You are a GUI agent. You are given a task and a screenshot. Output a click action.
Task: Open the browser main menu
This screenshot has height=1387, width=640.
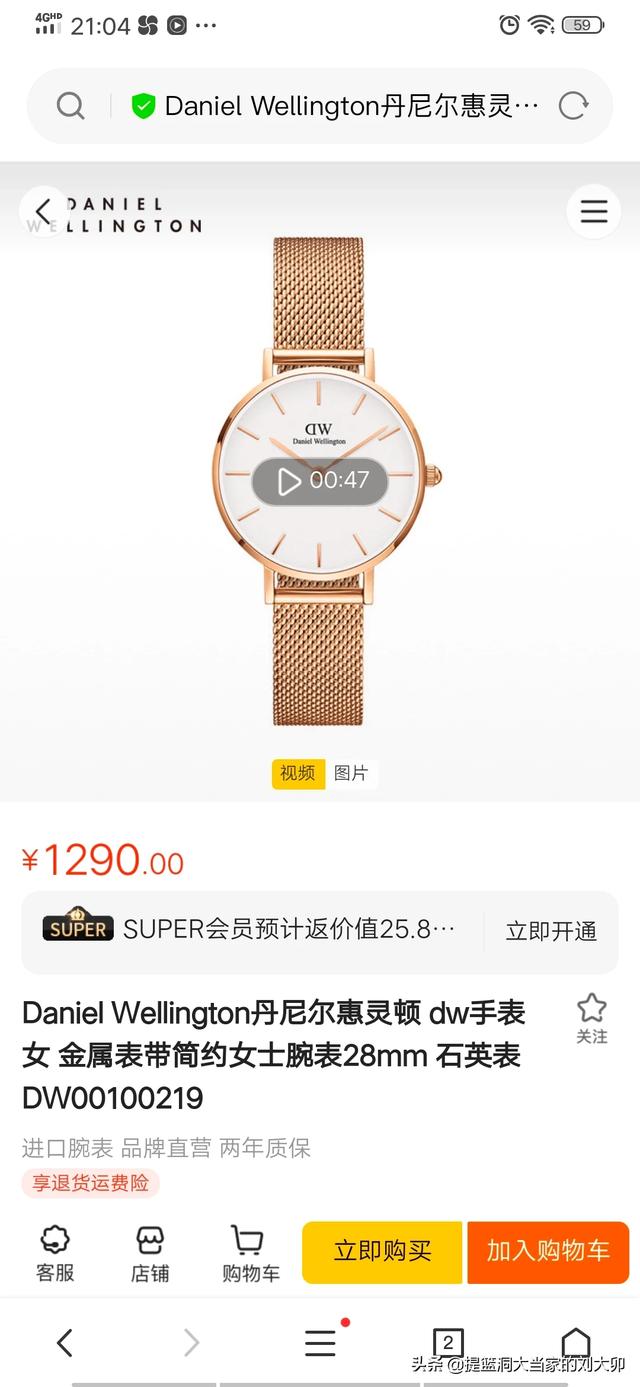pyautogui.click(x=320, y=1342)
